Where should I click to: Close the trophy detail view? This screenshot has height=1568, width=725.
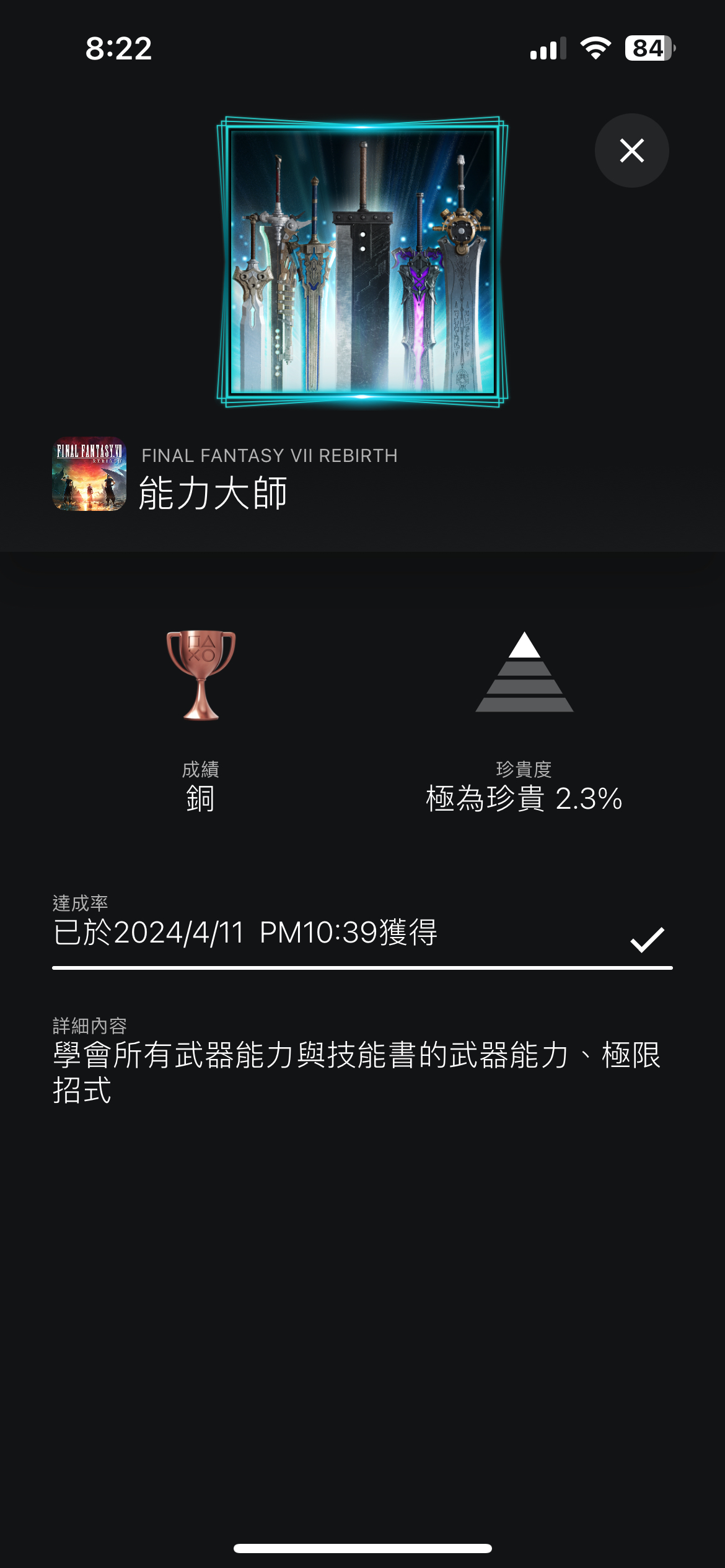[631, 150]
